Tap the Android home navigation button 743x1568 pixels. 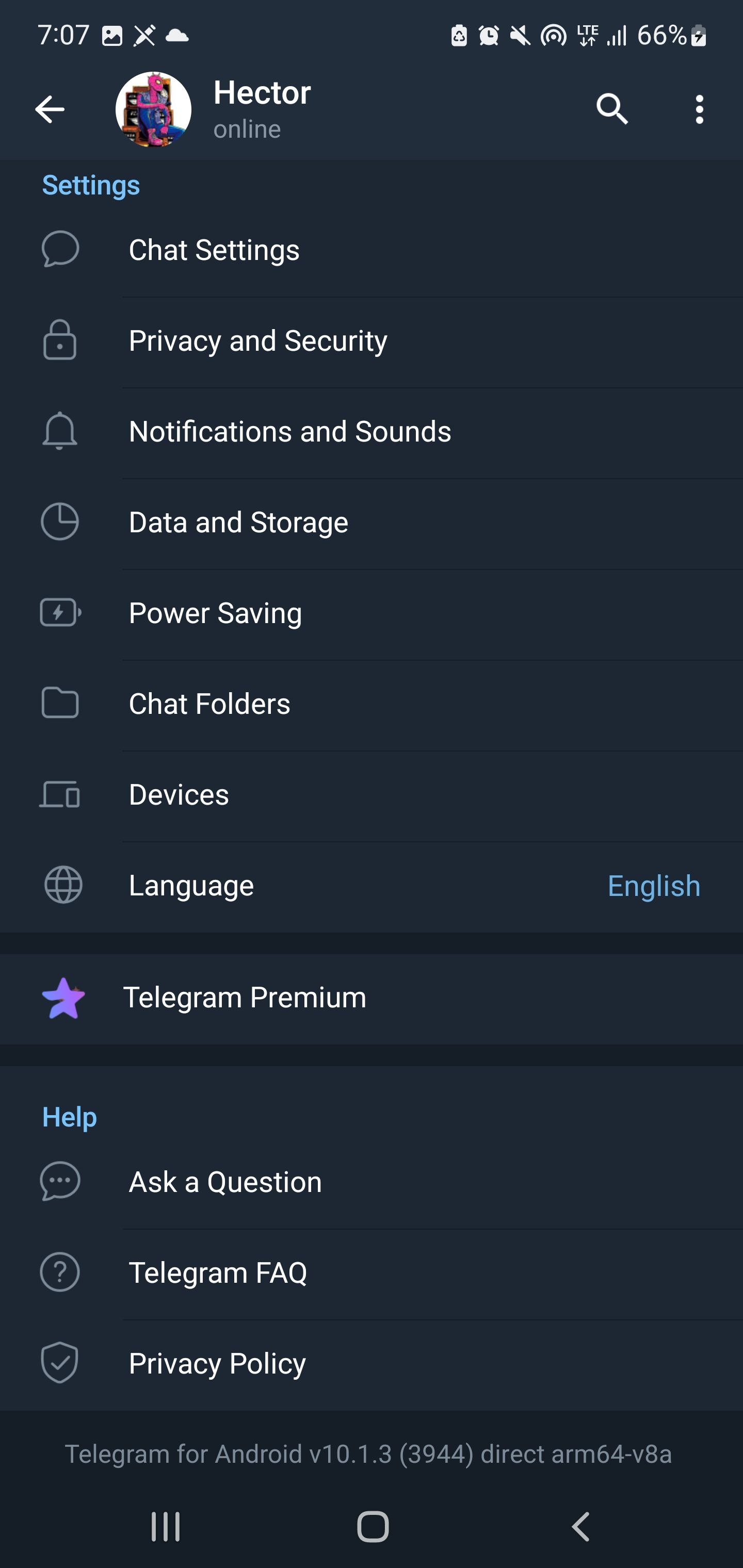pyautogui.click(x=372, y=1524)
